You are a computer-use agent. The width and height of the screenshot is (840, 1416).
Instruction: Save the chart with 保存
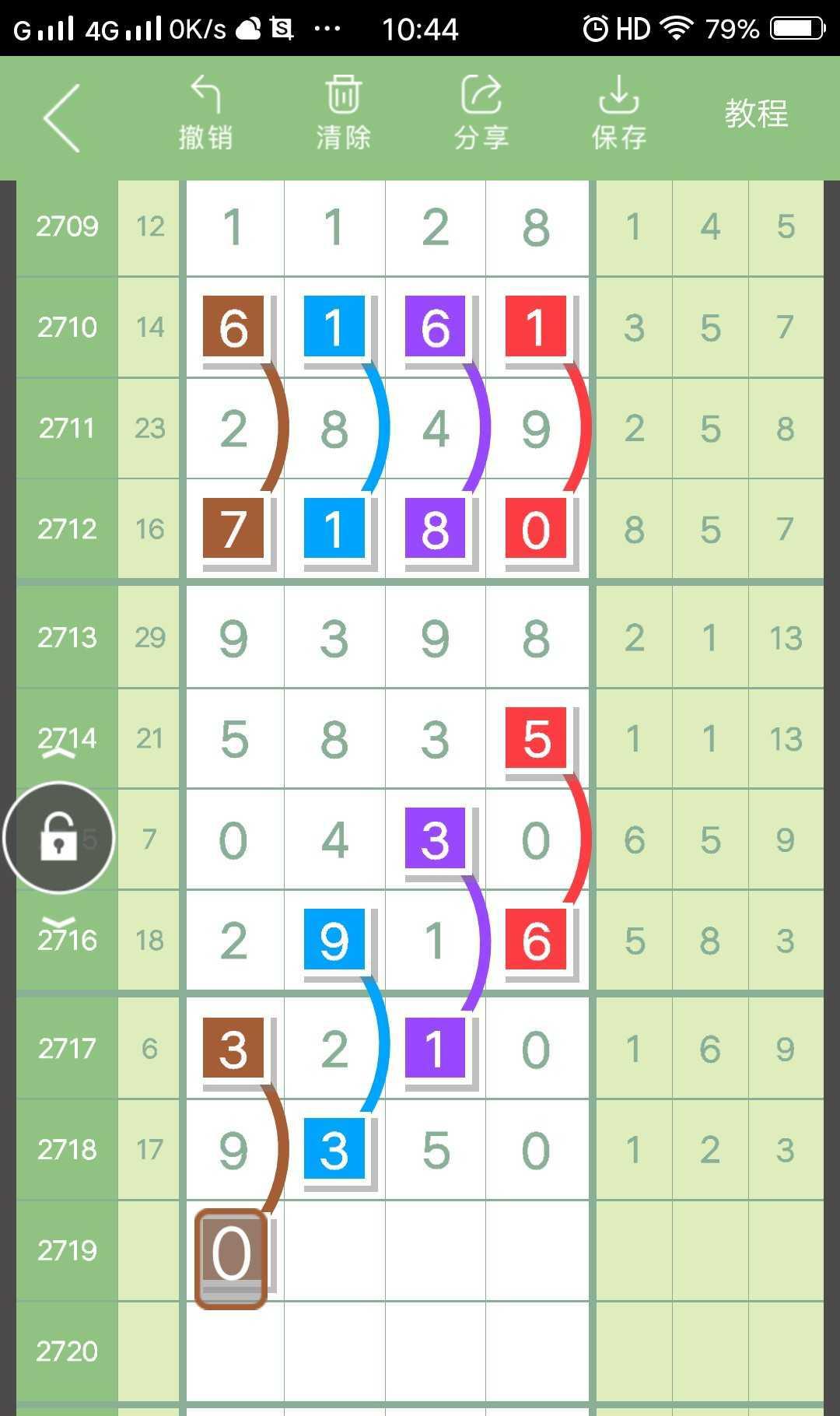click(x=619, y=114)
